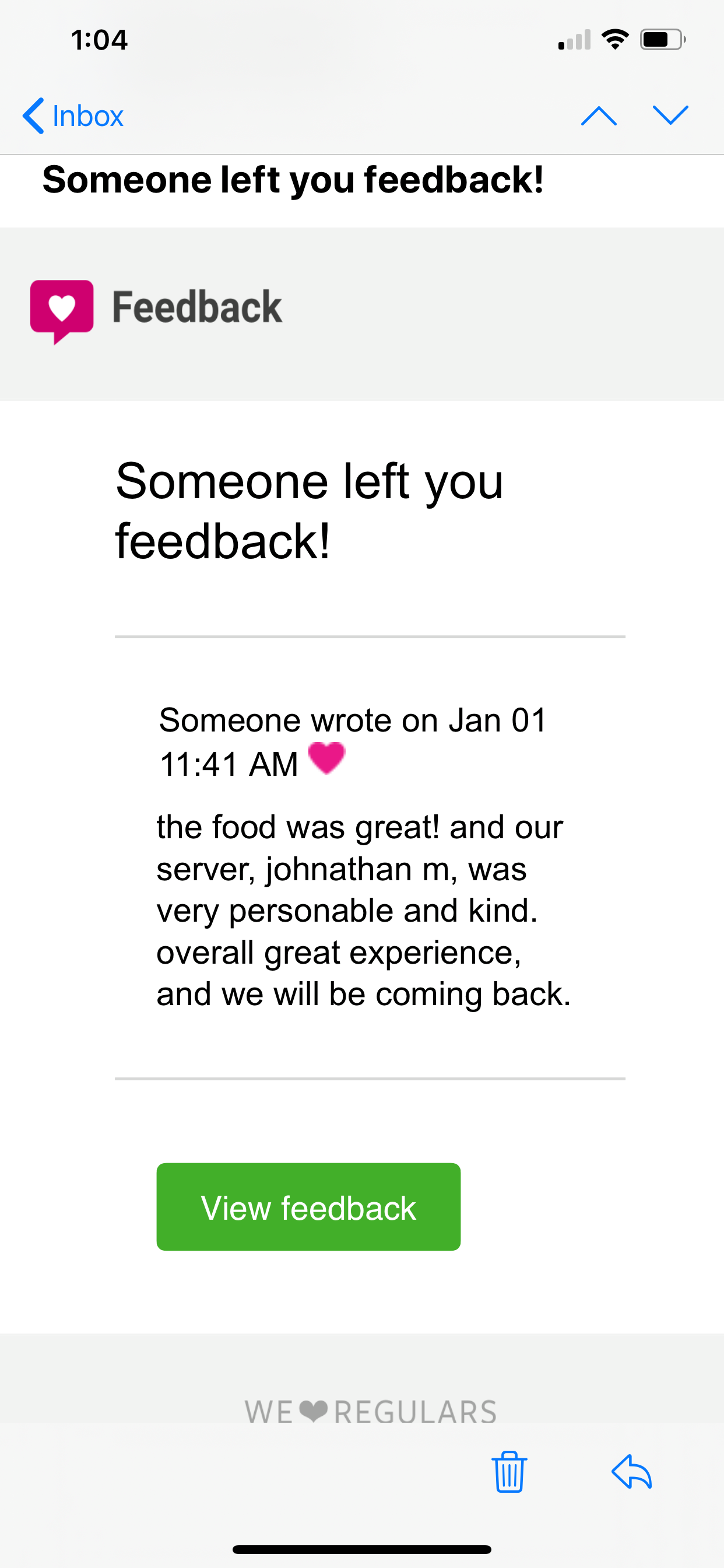The height and width of the screenshot is (1568, 724).
Task: Go back to the Inbox
Action: [x=73, y=116]
